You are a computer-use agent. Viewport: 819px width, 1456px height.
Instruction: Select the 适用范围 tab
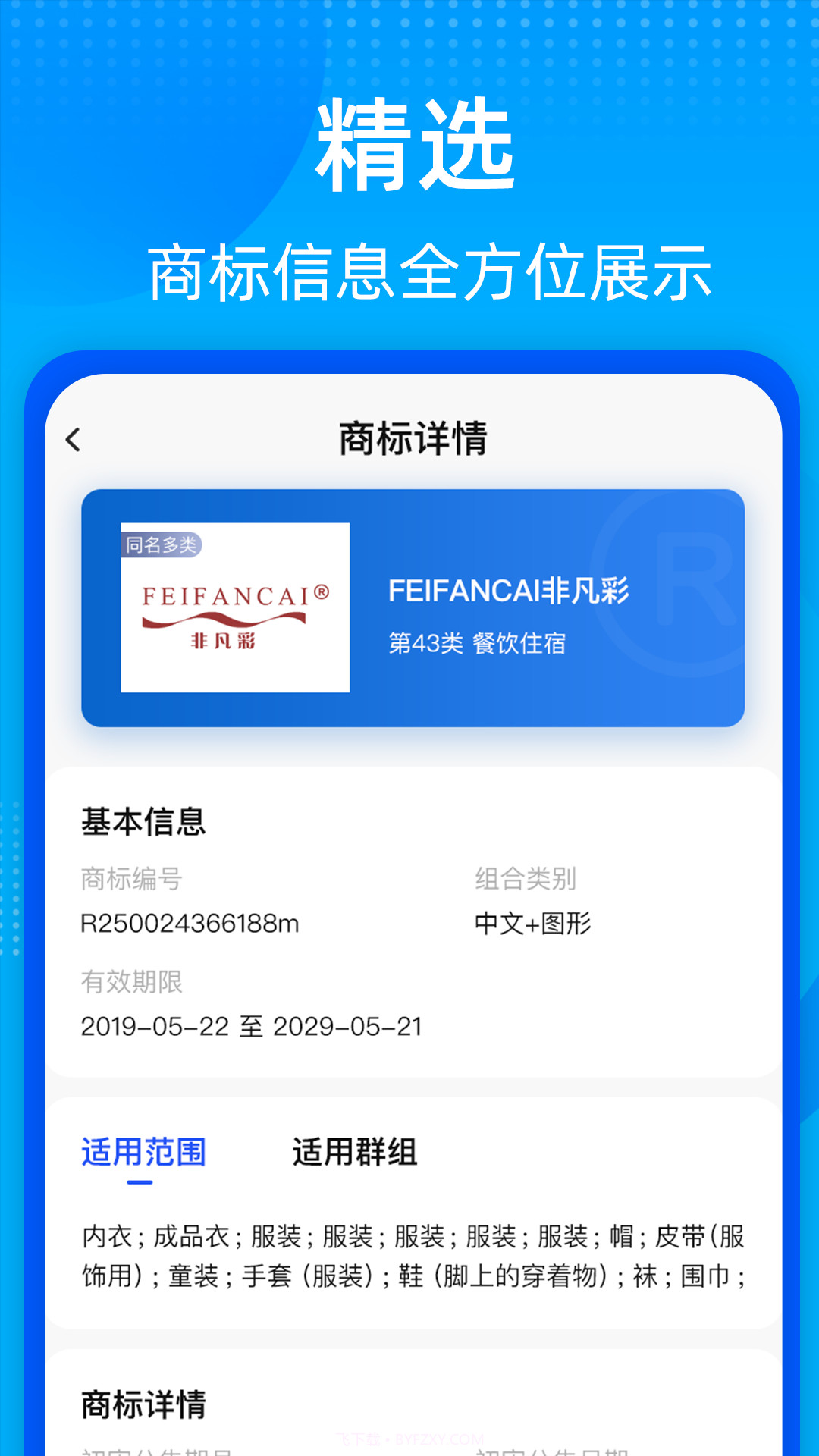point(144,1152)
